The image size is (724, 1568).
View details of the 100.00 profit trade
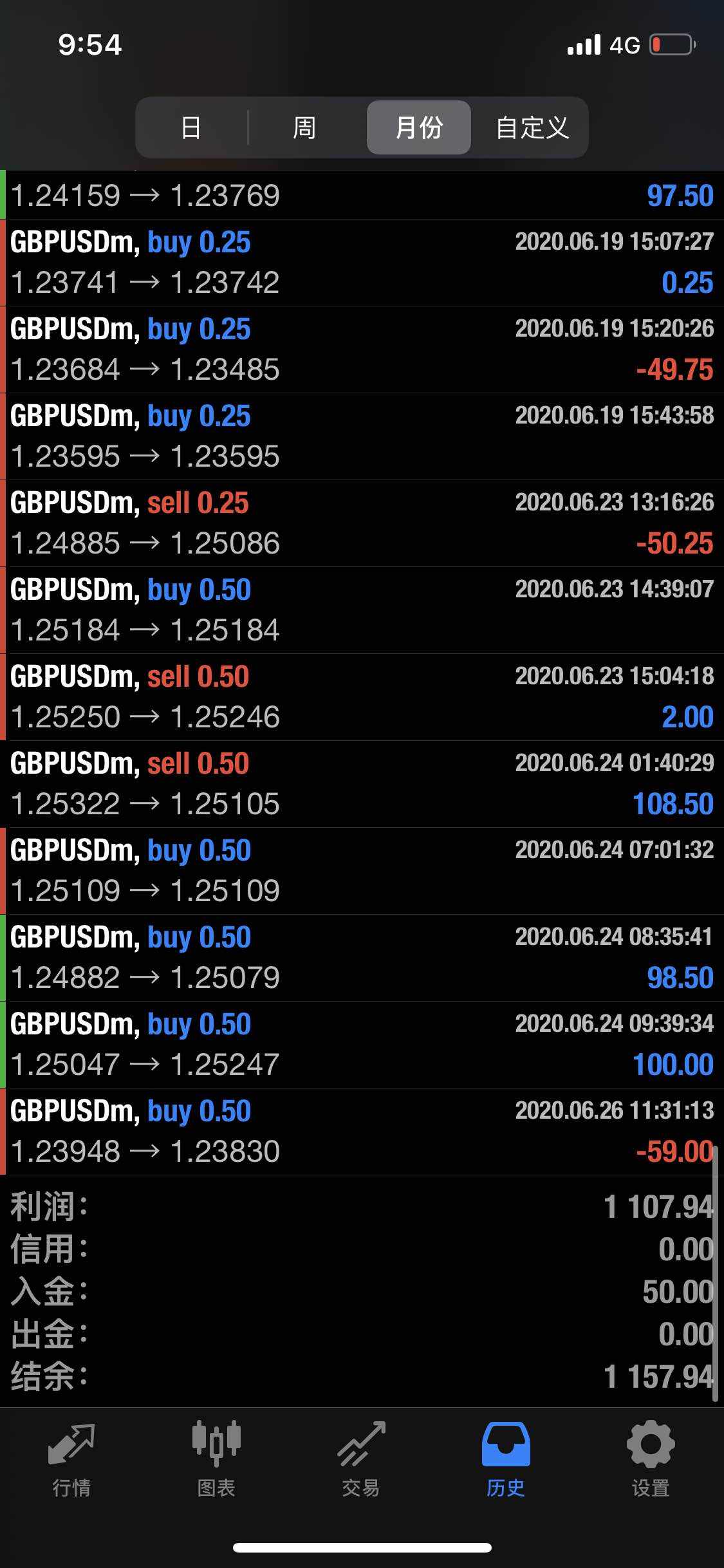pyautogui.click(x=362, y=1045)
